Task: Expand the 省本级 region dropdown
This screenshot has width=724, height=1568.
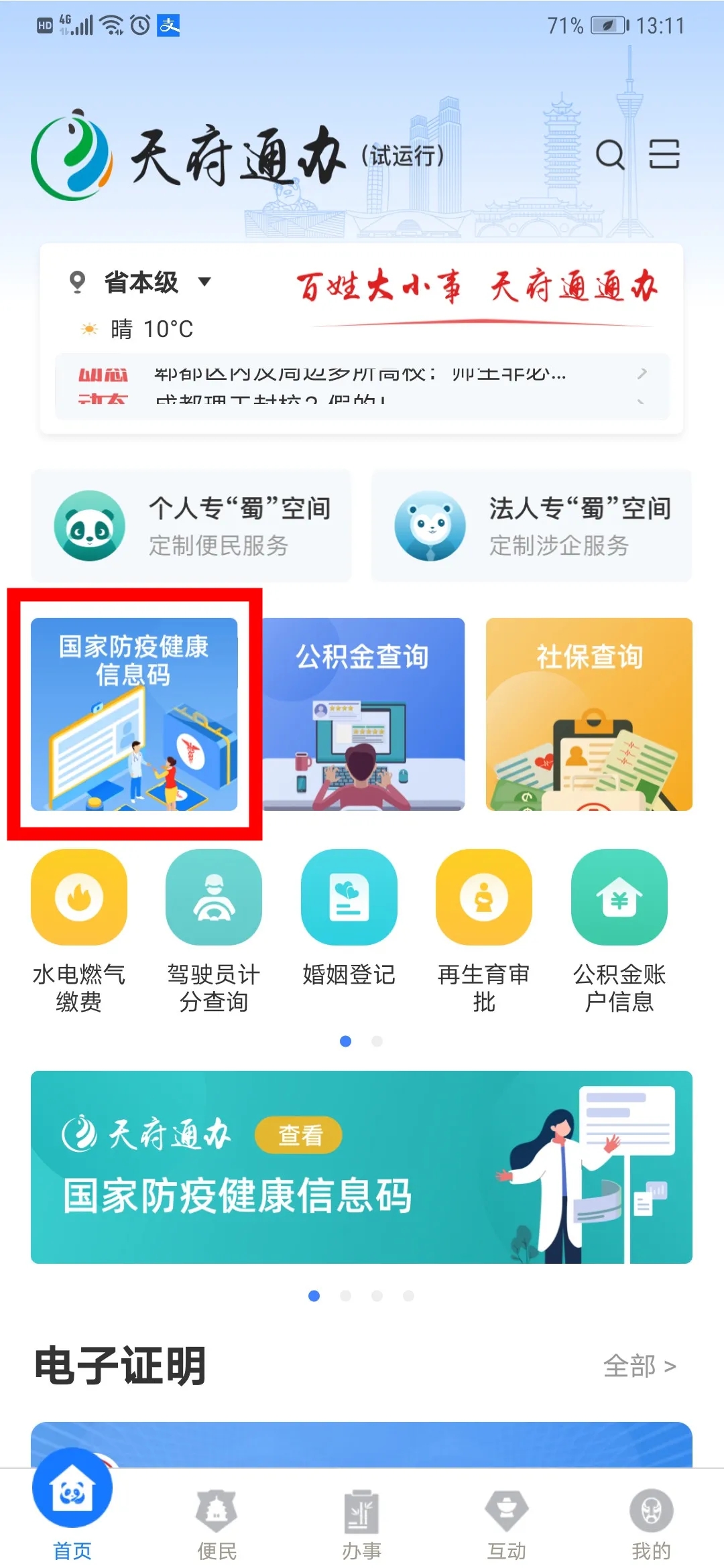Action: click(x=204, y=281)
